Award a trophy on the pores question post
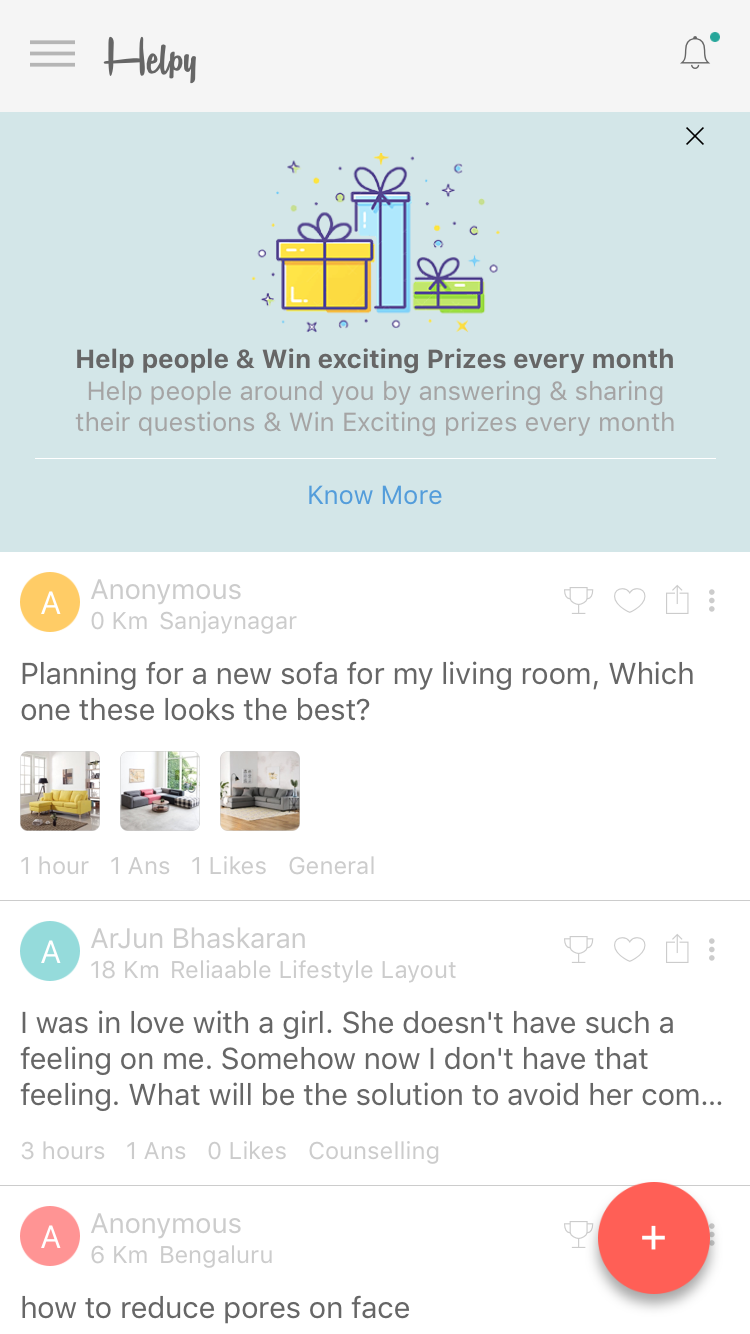 pos(578,1235)
